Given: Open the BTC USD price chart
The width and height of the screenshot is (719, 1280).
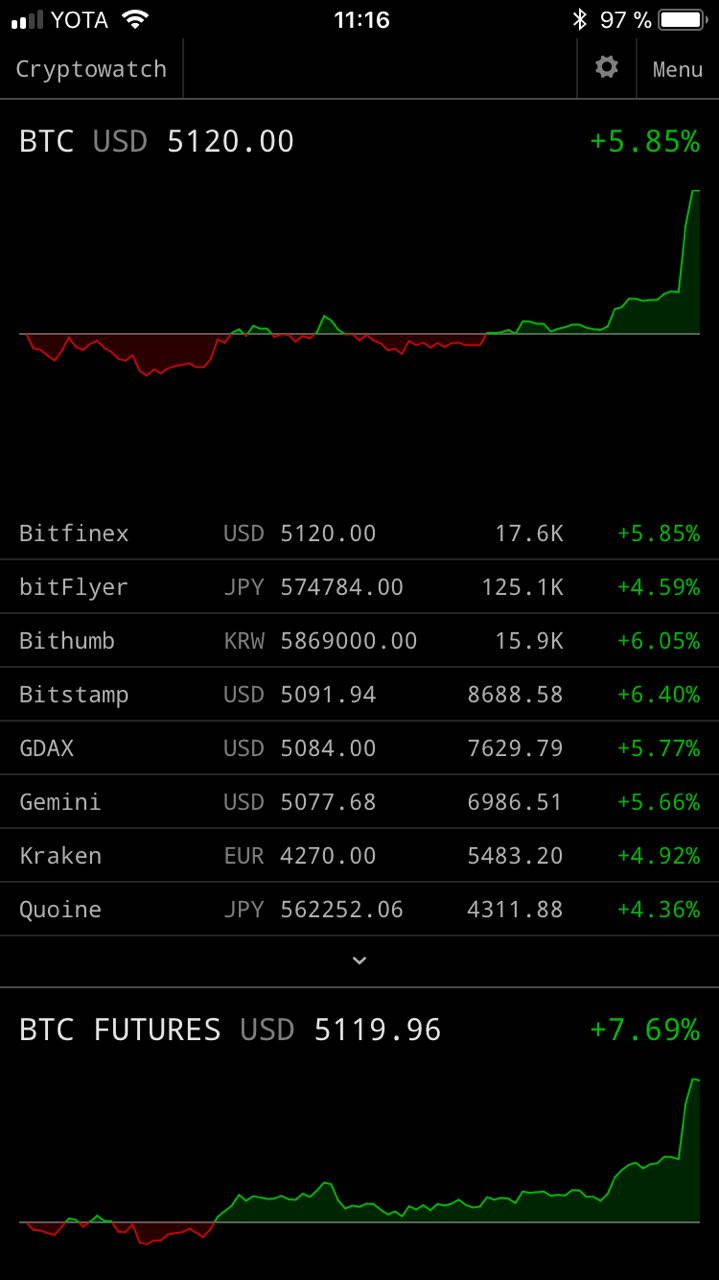Looking at the screenshot, I should [359, 300].
